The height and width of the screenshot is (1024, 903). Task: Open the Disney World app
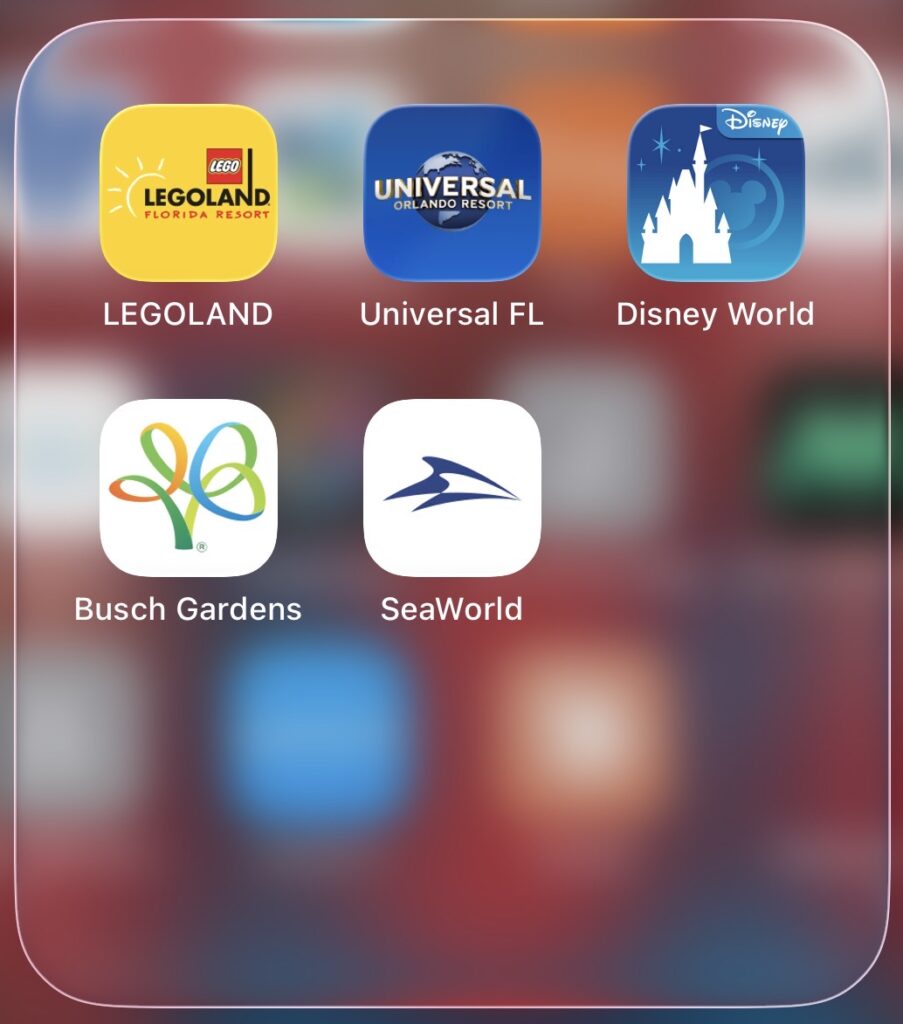click(x=715, y=193)
